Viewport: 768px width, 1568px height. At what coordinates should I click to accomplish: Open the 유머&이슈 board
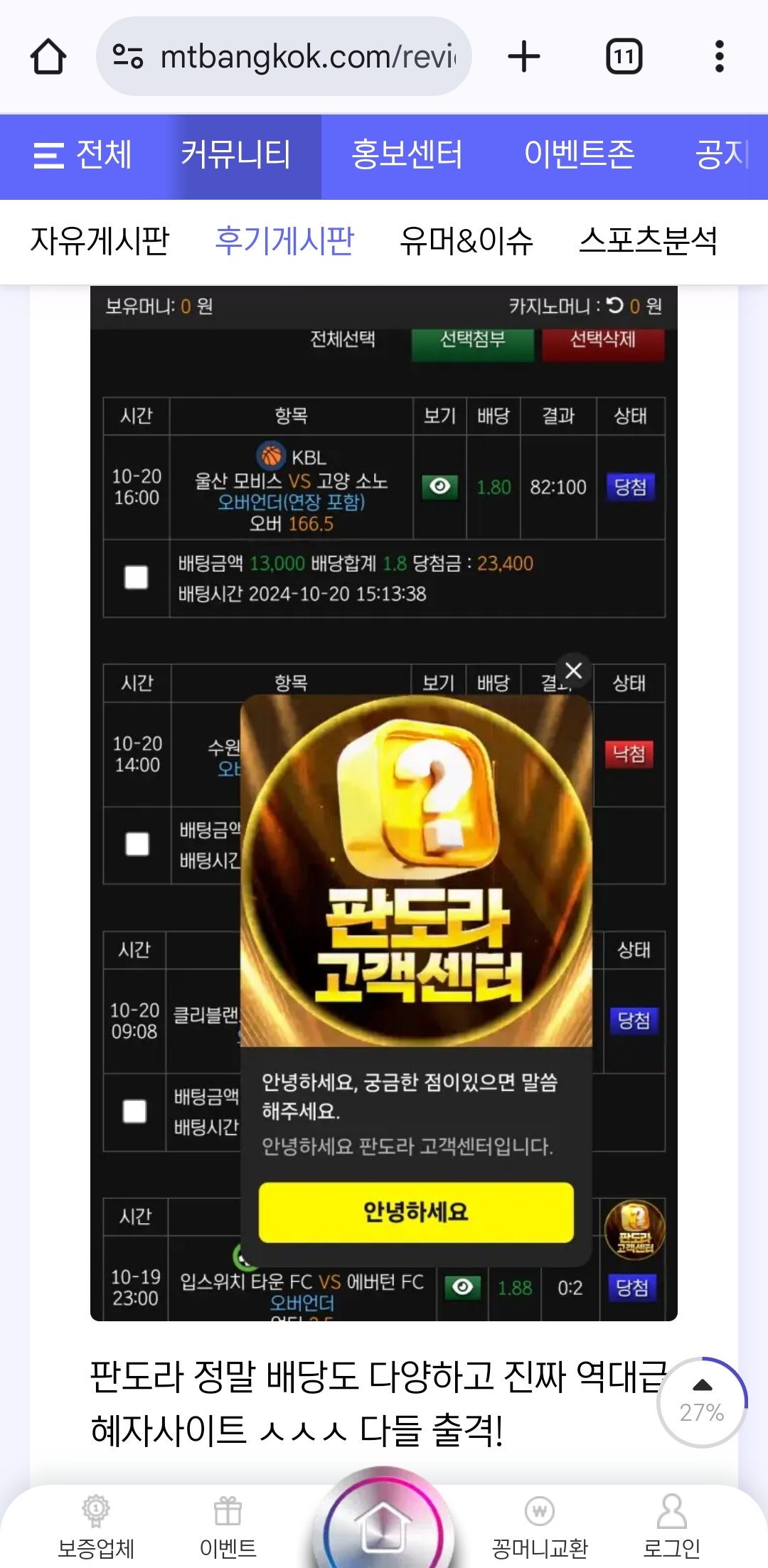tap(466, 240)
